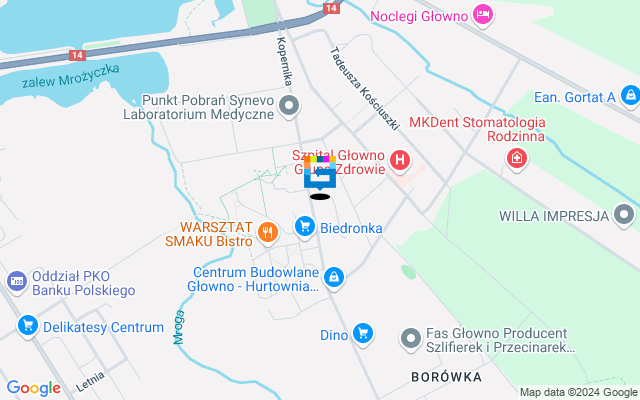Select the blue custom location marker
Viewport: 640px width, 400px height.
319,173
